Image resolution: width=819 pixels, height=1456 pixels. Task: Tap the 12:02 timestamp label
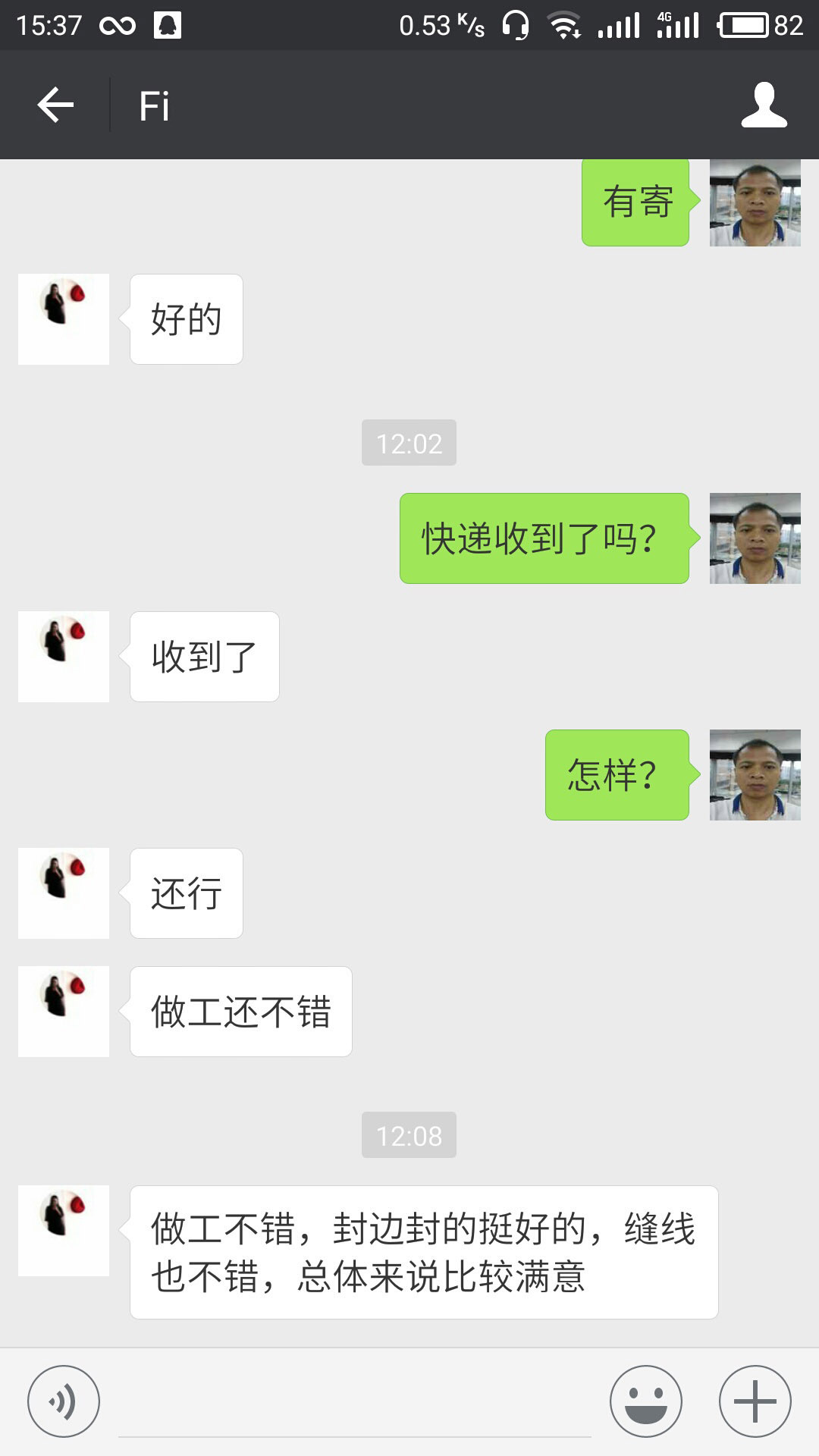409,444
